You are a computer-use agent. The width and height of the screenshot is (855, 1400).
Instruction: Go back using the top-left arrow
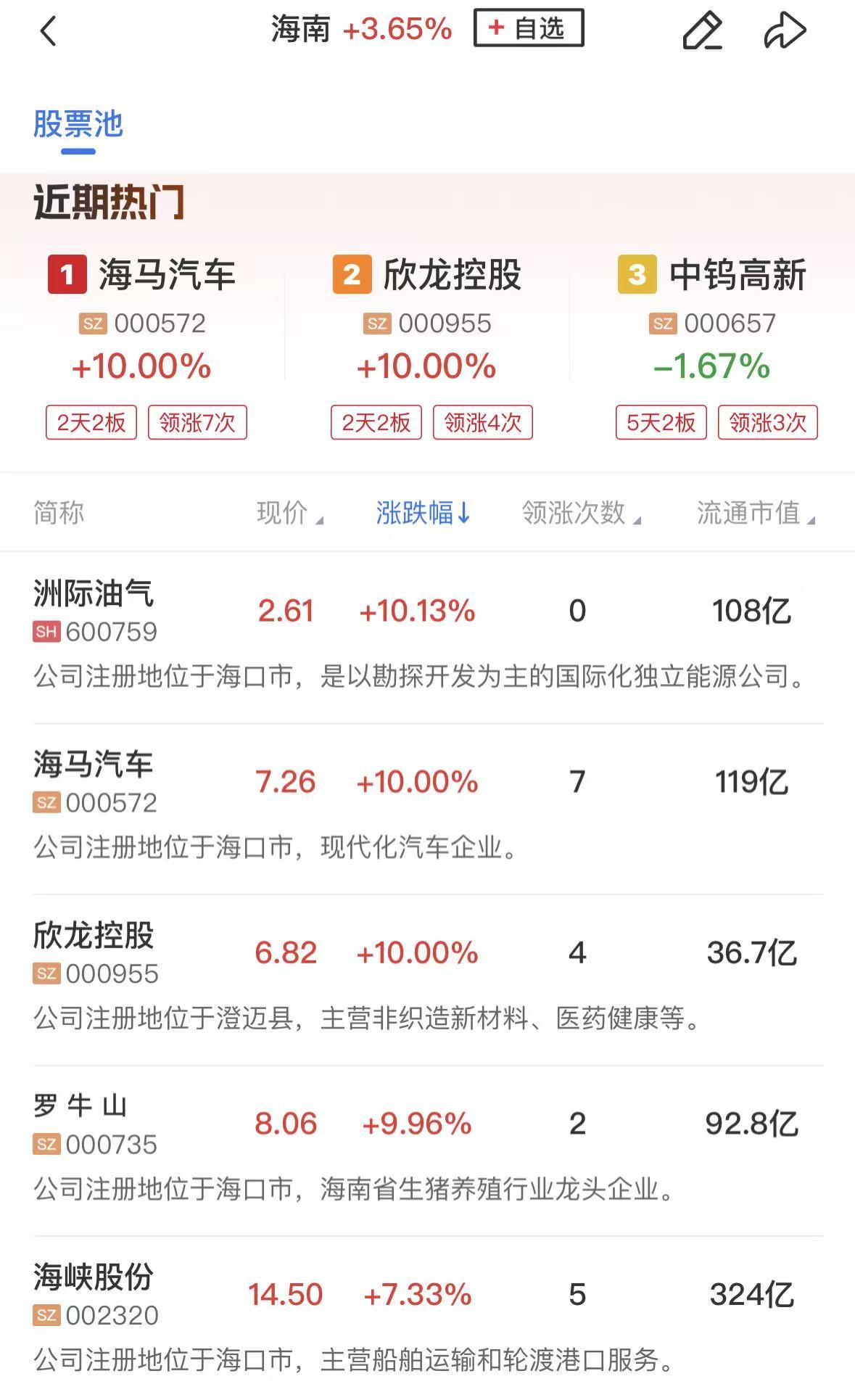pos(48,31)
